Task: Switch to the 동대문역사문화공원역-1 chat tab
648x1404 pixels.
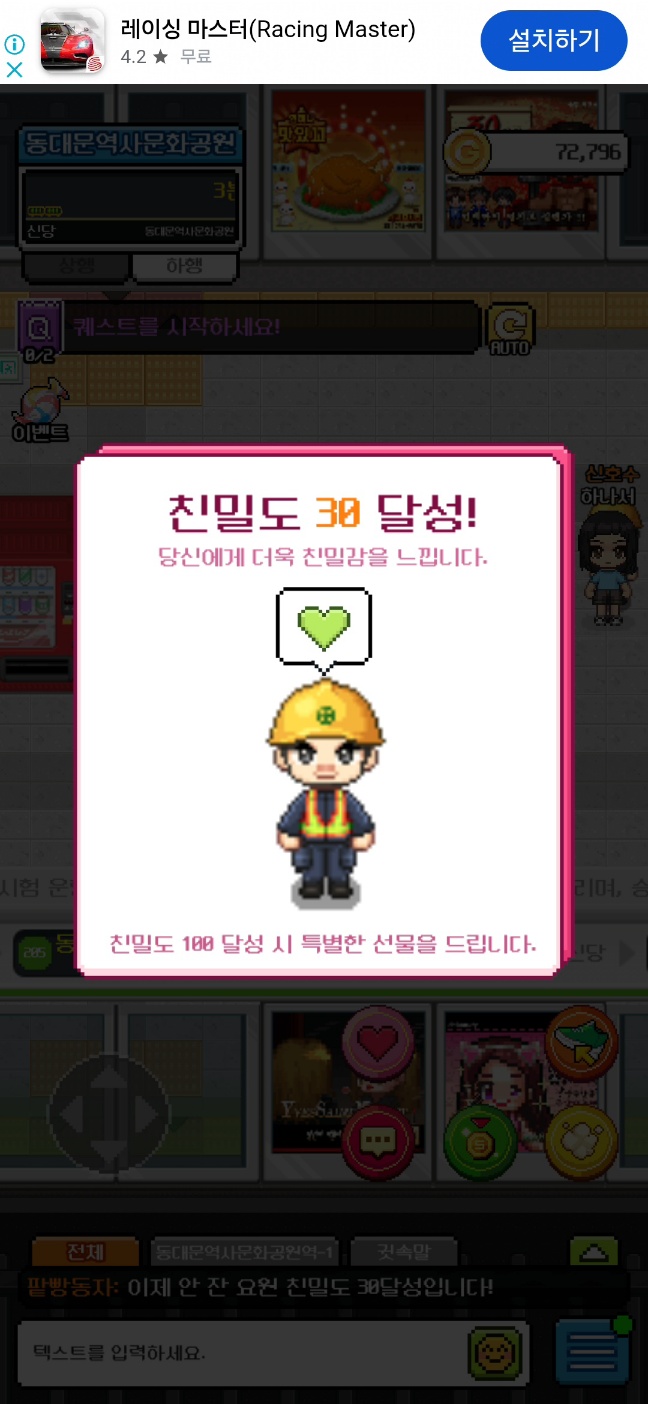Action: pos(245,1251)
